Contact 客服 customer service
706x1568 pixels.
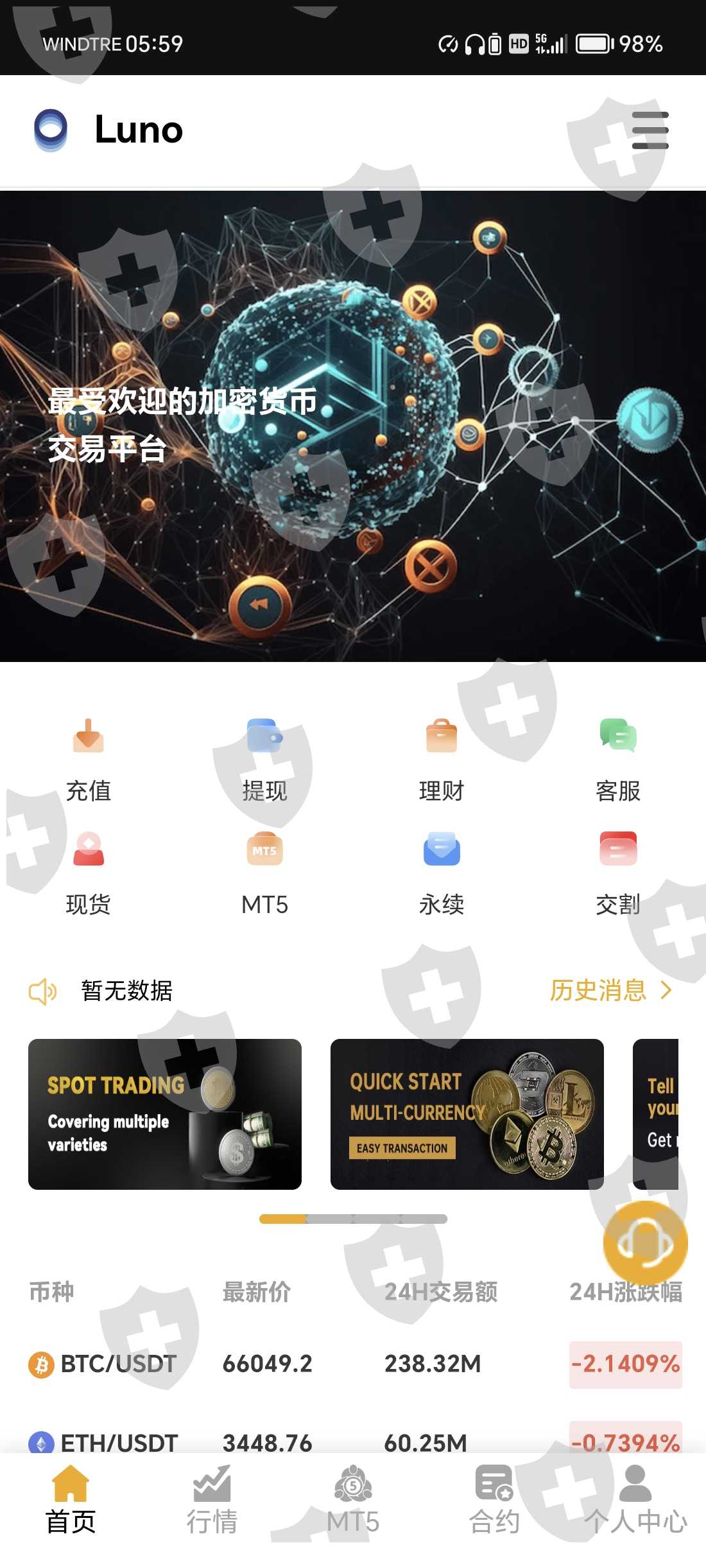(618, 761)
